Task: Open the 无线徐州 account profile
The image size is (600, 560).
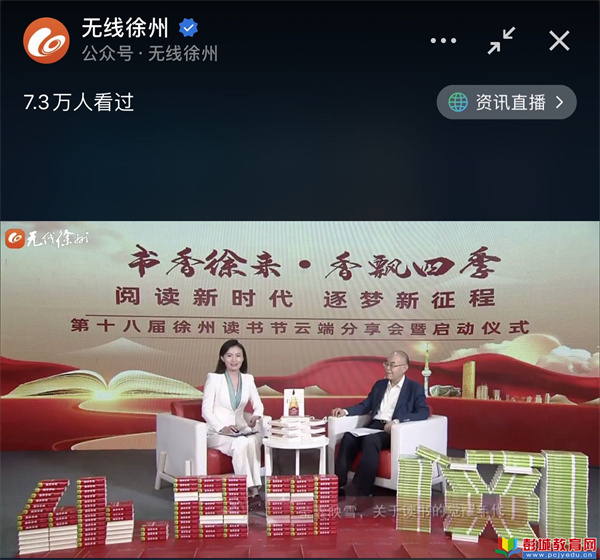Action: [x=48, y=40]
